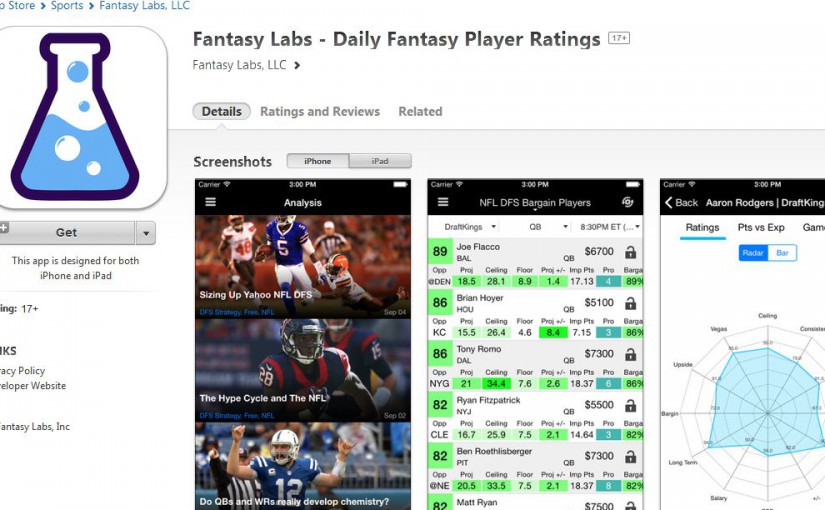Open the Developer Website link
The height and width of the screenshot is (510, 825).
[33, 386]
